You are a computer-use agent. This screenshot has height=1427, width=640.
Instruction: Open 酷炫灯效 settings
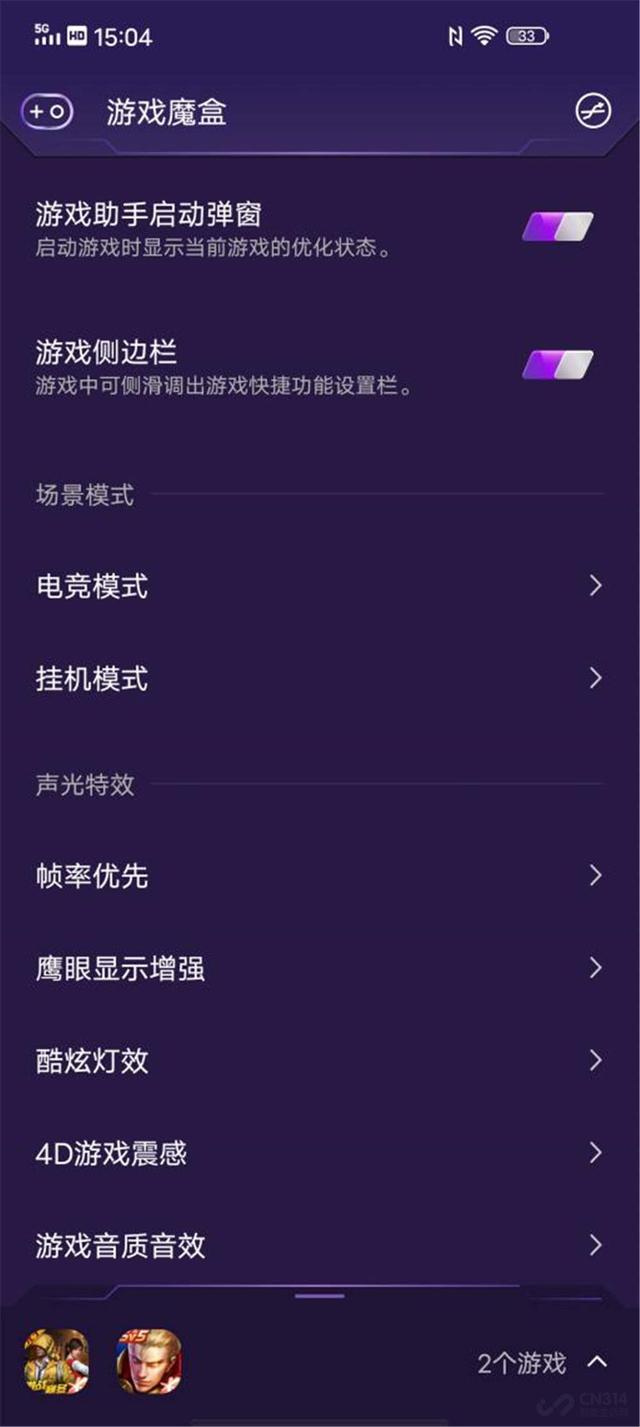click(x=320, y=1060)
